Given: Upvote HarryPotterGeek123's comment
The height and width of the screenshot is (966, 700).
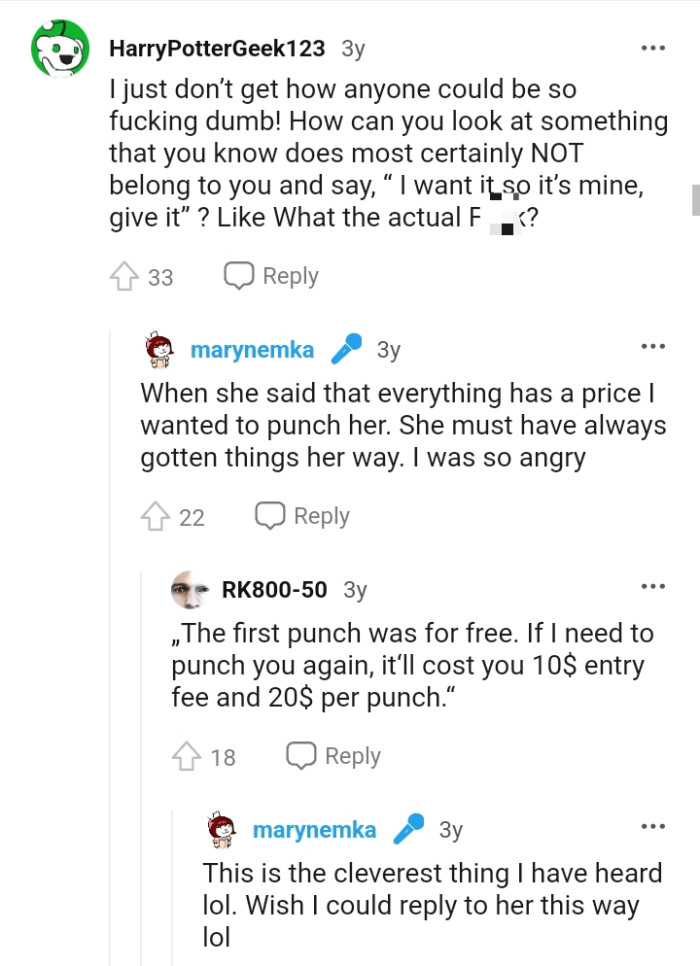Looking at the screenshot, I should [x=124, y=277].
